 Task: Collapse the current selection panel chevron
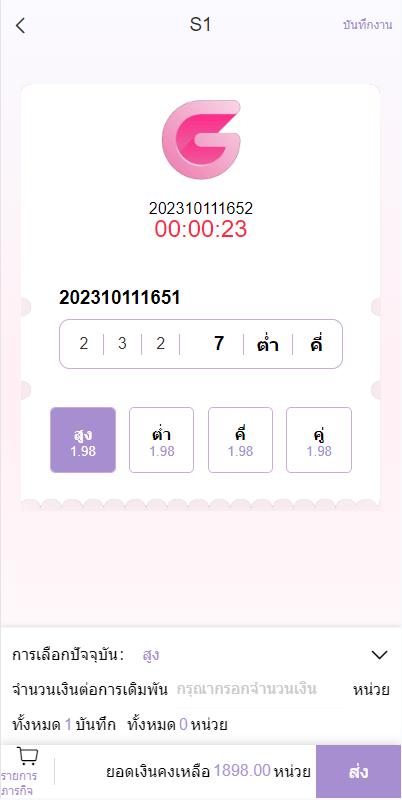(x=380, y=655)
